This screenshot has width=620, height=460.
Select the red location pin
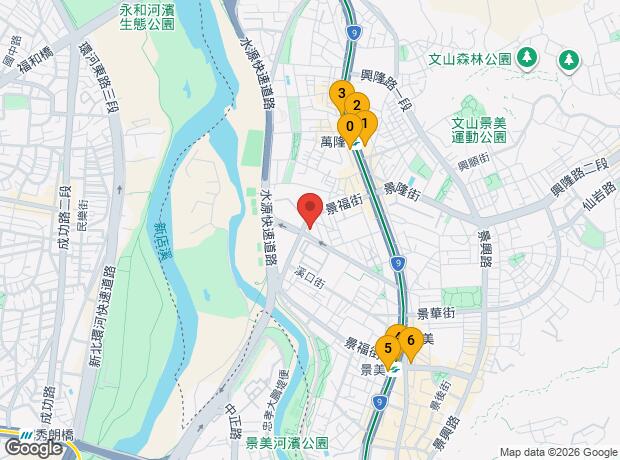pyautogui.click(x=310, y=208)
